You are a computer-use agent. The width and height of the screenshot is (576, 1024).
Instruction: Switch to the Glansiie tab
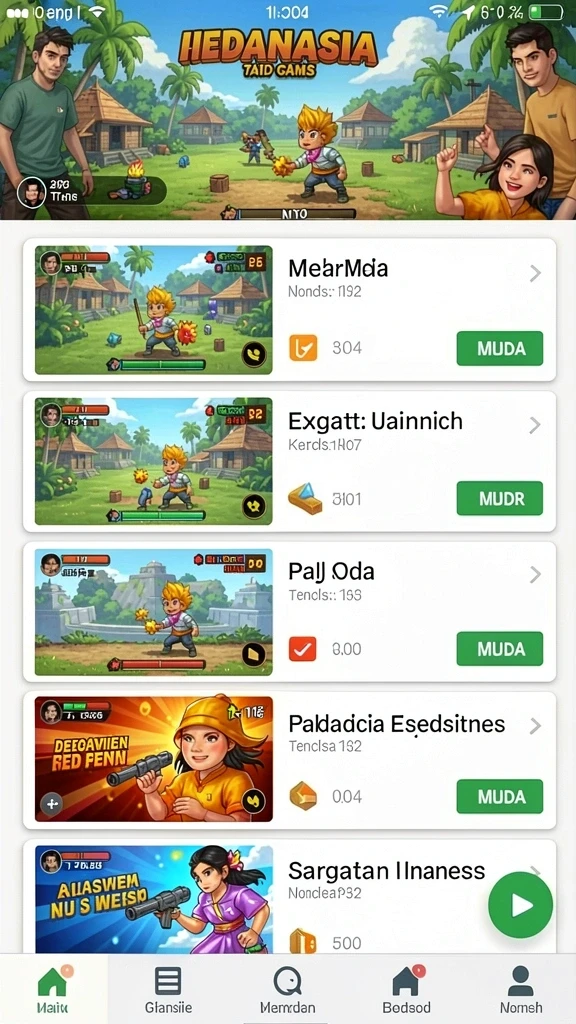[x=168, y=989]
